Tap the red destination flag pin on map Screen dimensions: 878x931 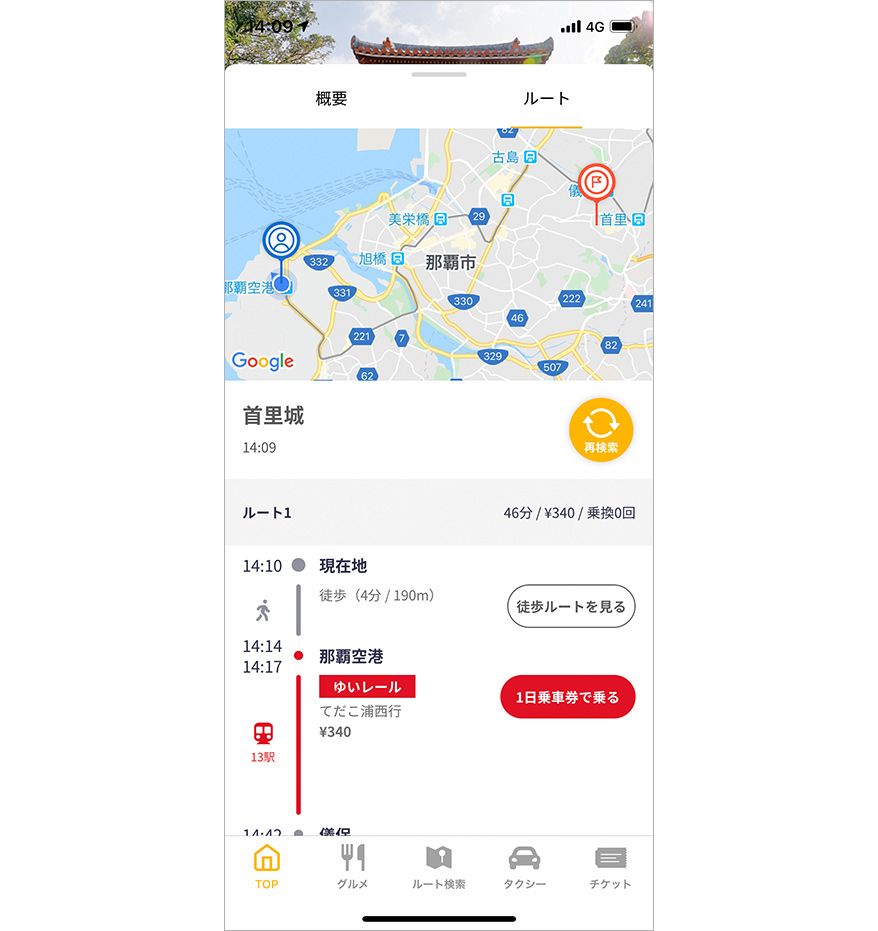[x=597, y=184]
